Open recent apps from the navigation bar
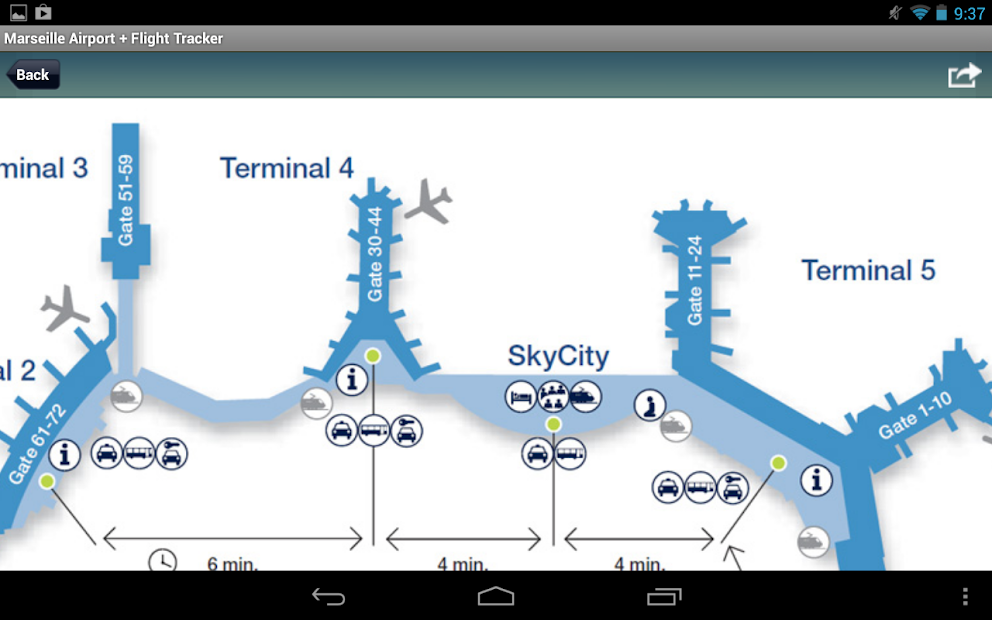Image resolution: width=992 pixels, height=620 pixels. pyautogui.click(x=664, y=597)
